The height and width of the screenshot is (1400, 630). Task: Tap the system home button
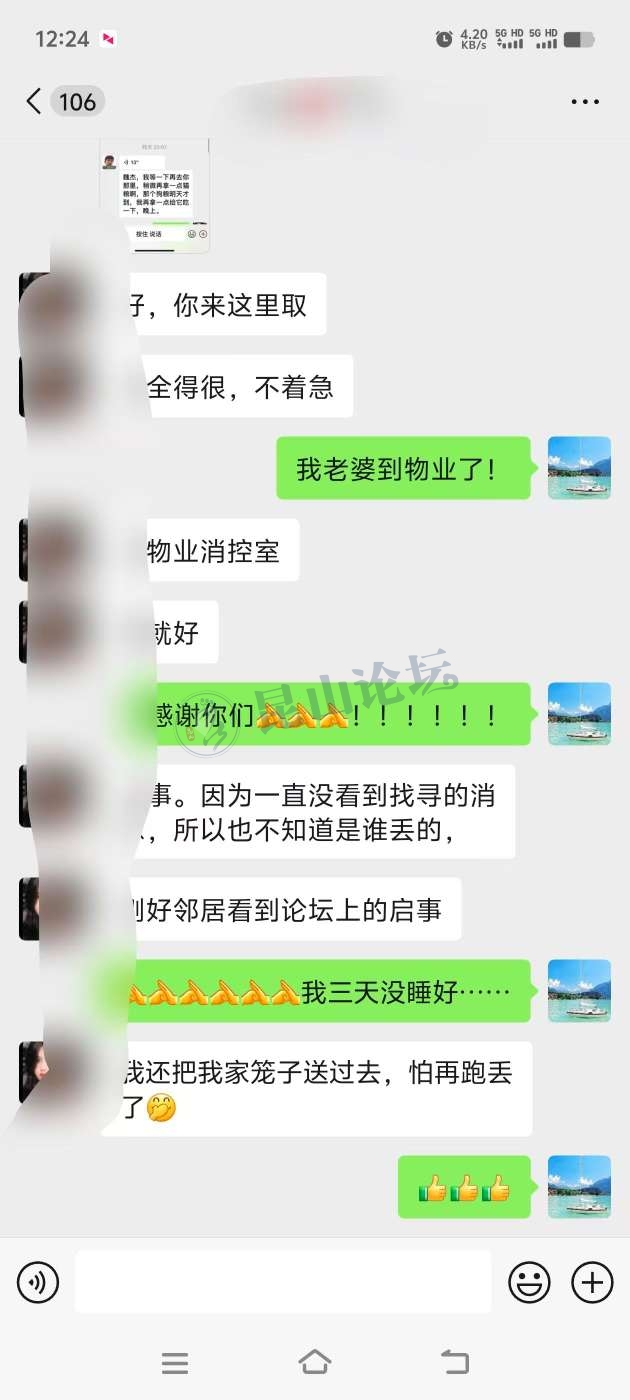315,1362
